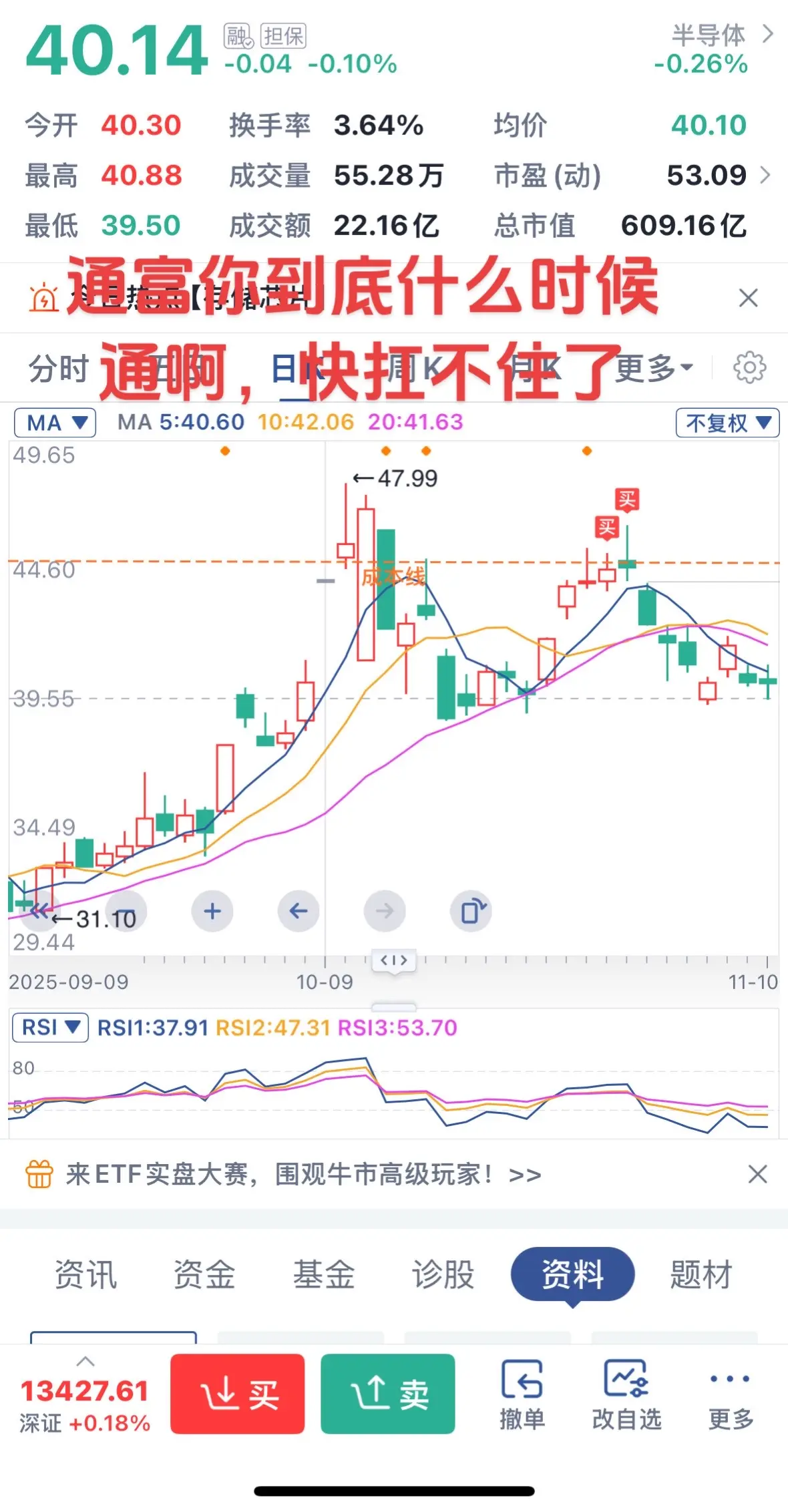
Task: Rotate the chart to landscape view
Action: point(472,911)
